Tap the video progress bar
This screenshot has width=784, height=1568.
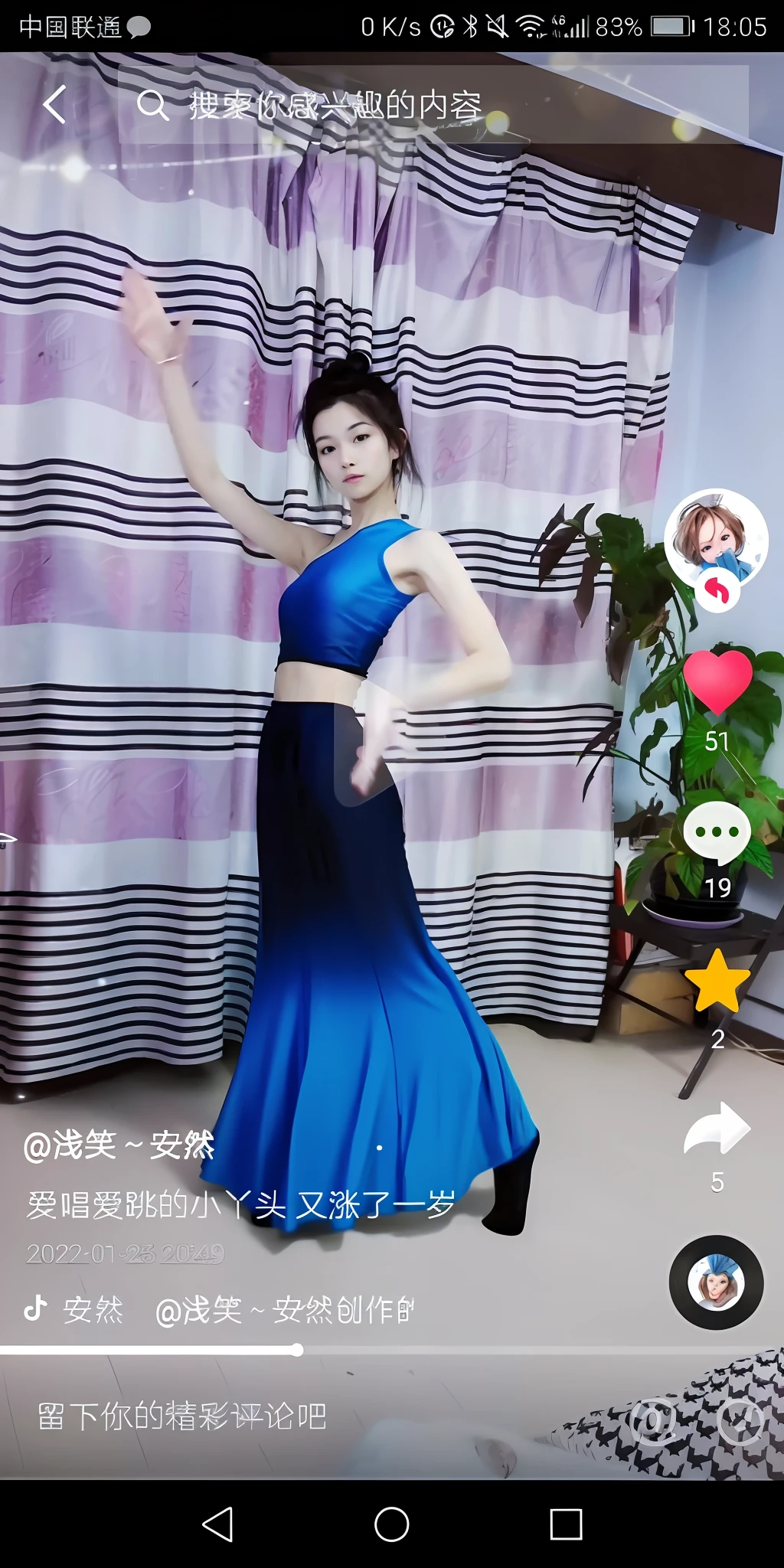[x=383, y=1351]
